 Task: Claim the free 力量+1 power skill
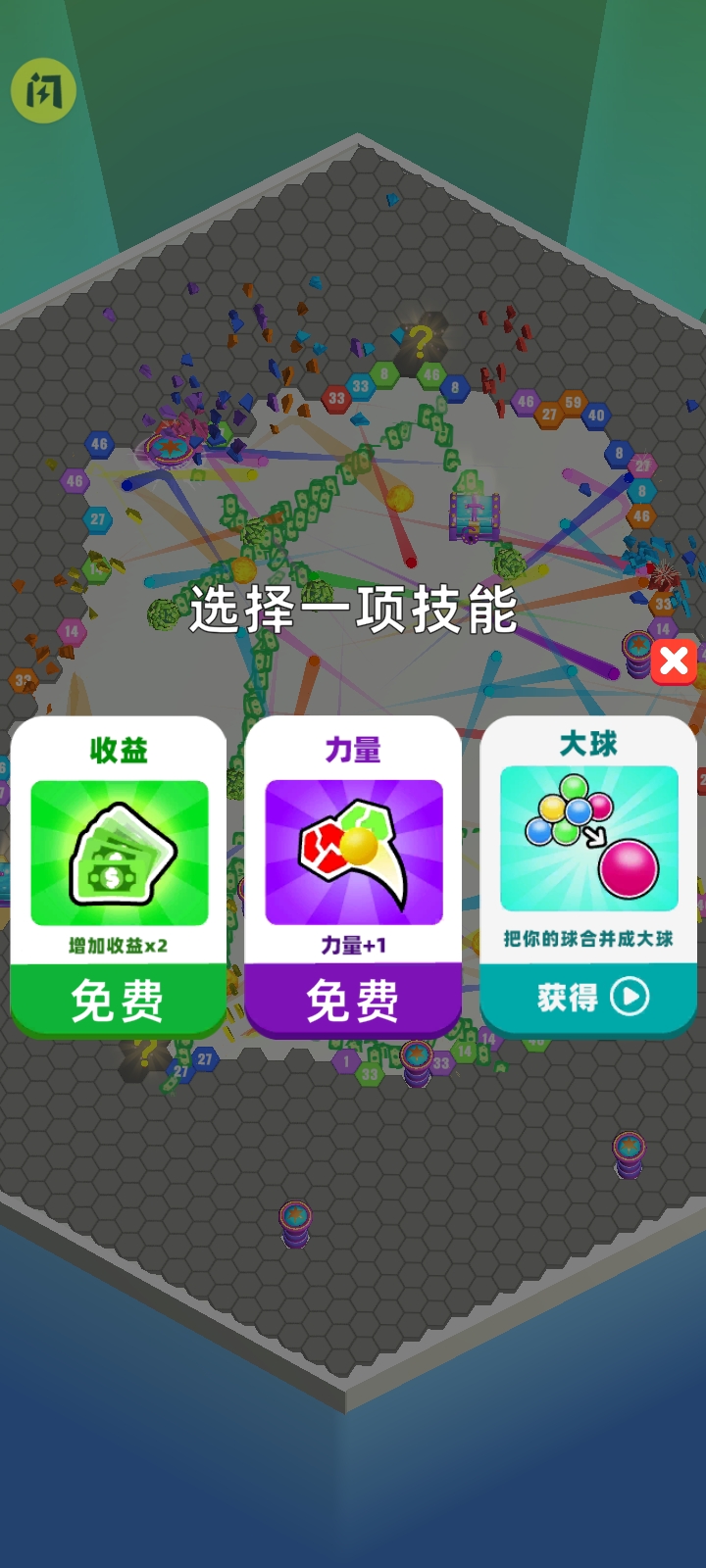tap(353, 1001)
